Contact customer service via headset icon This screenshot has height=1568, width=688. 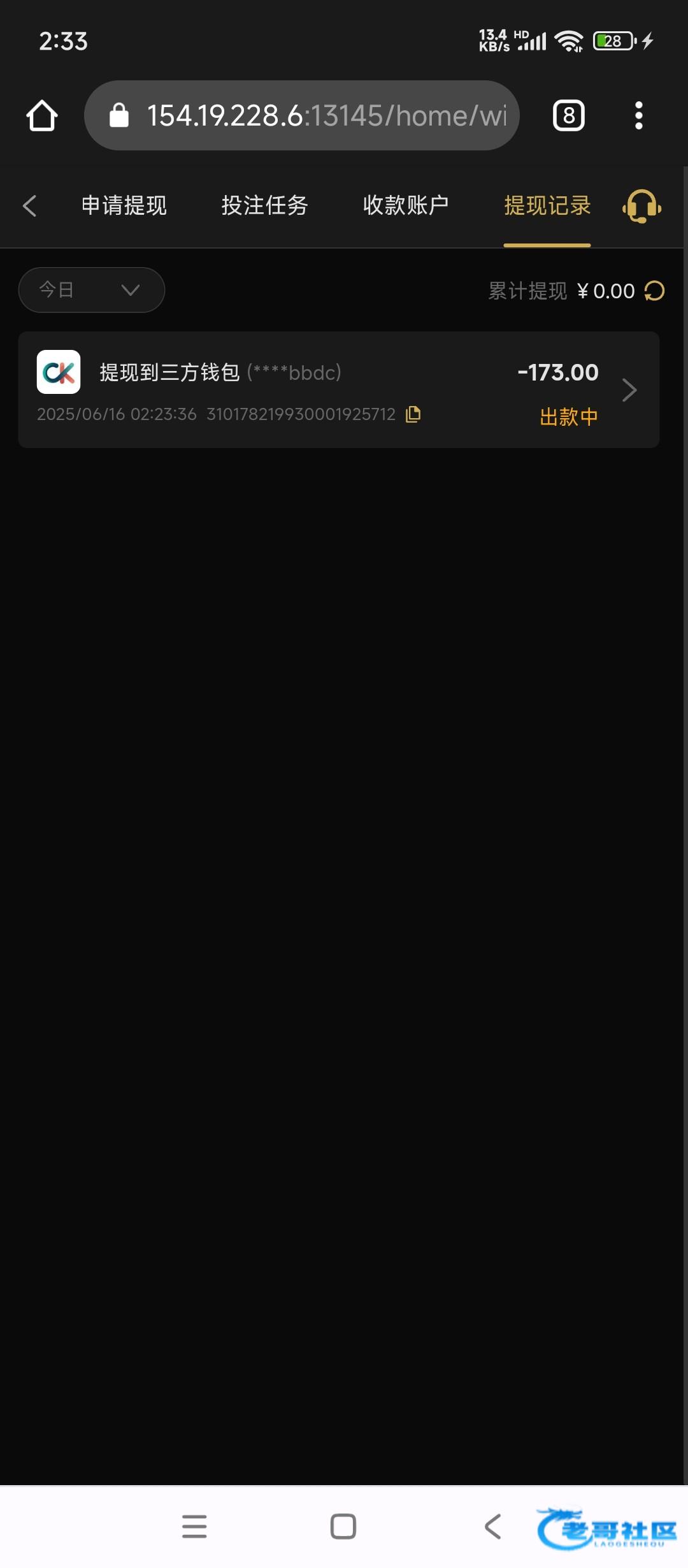(x=641, y=207)
